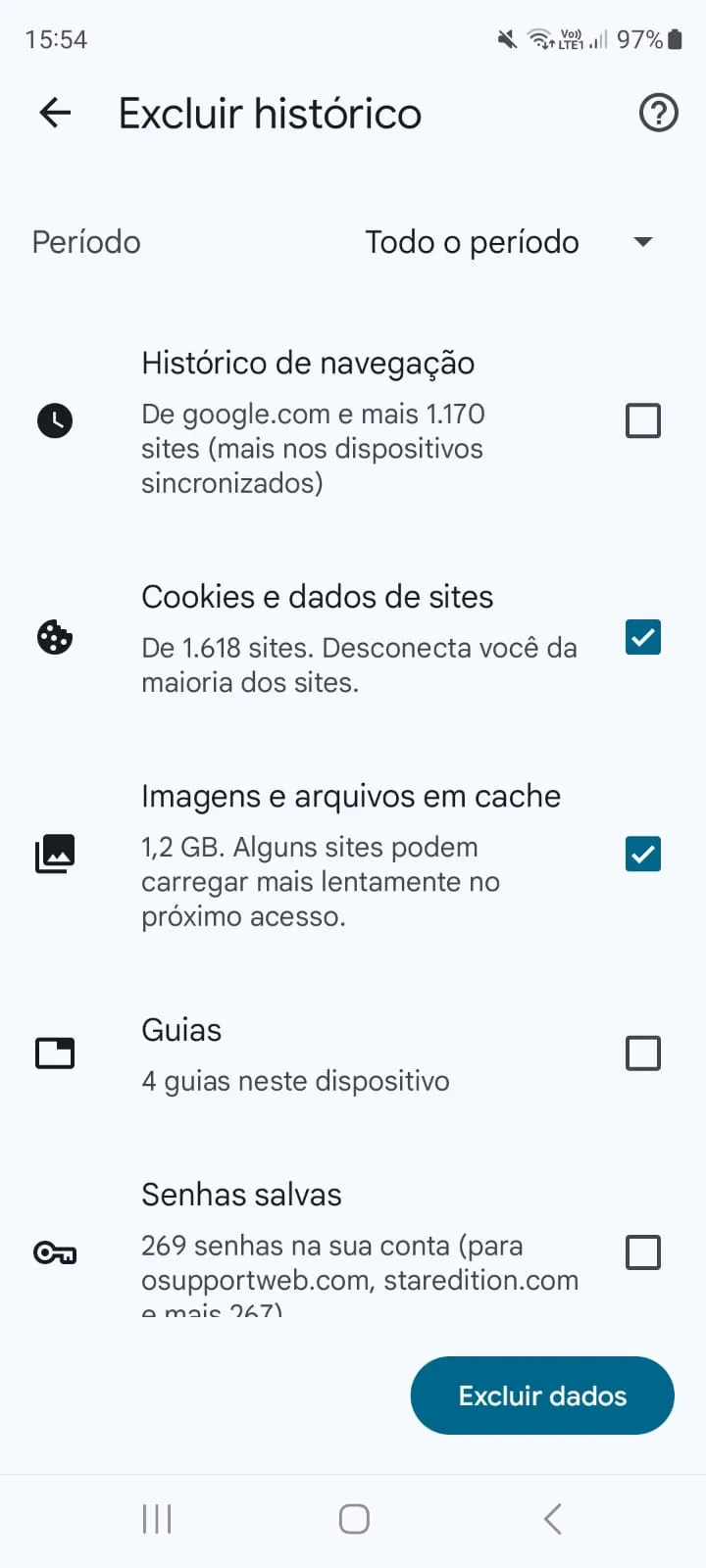This screenshot has height=1568, width=706.
Task: Enable the Histórico de navegação checkbox
Action: click(642, 420)
